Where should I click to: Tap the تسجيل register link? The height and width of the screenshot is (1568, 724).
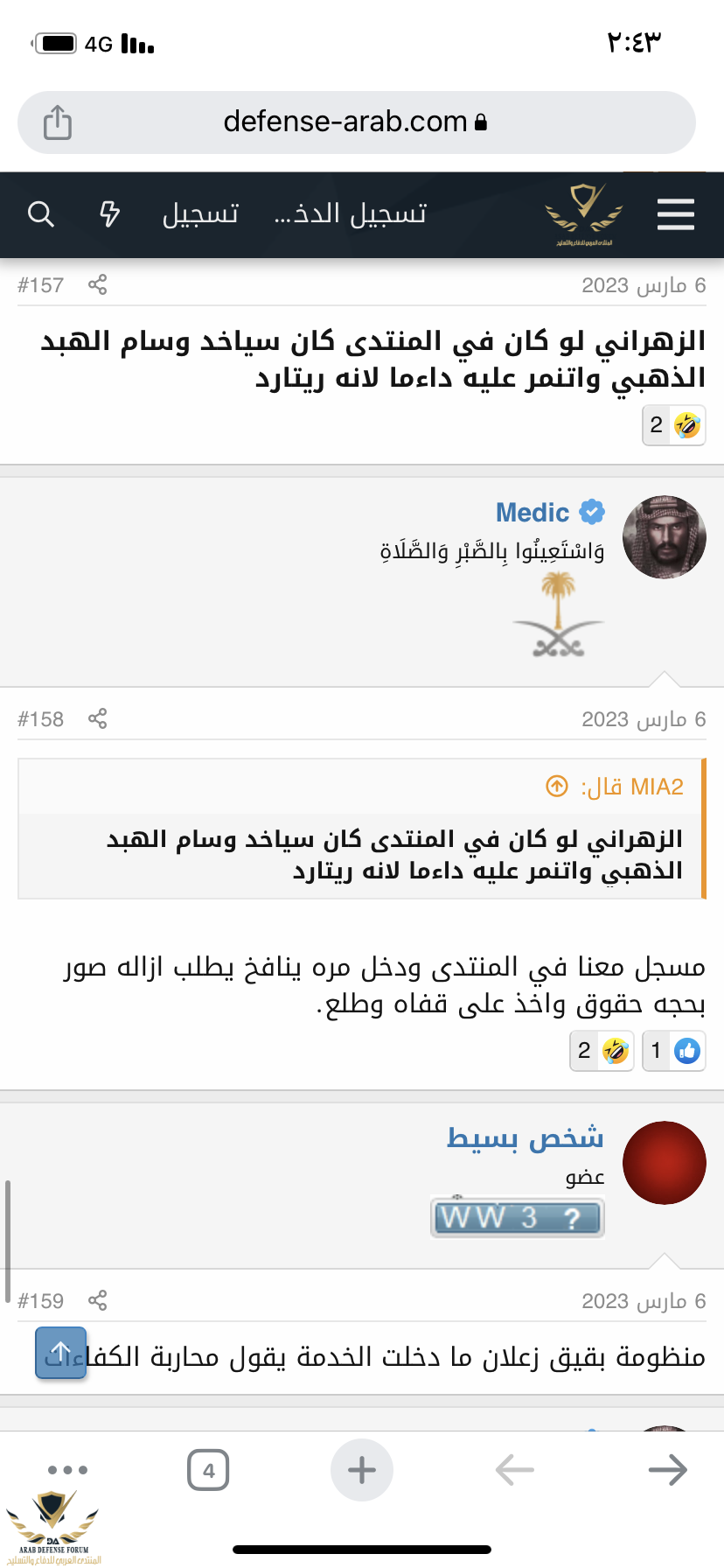point(200,213)
